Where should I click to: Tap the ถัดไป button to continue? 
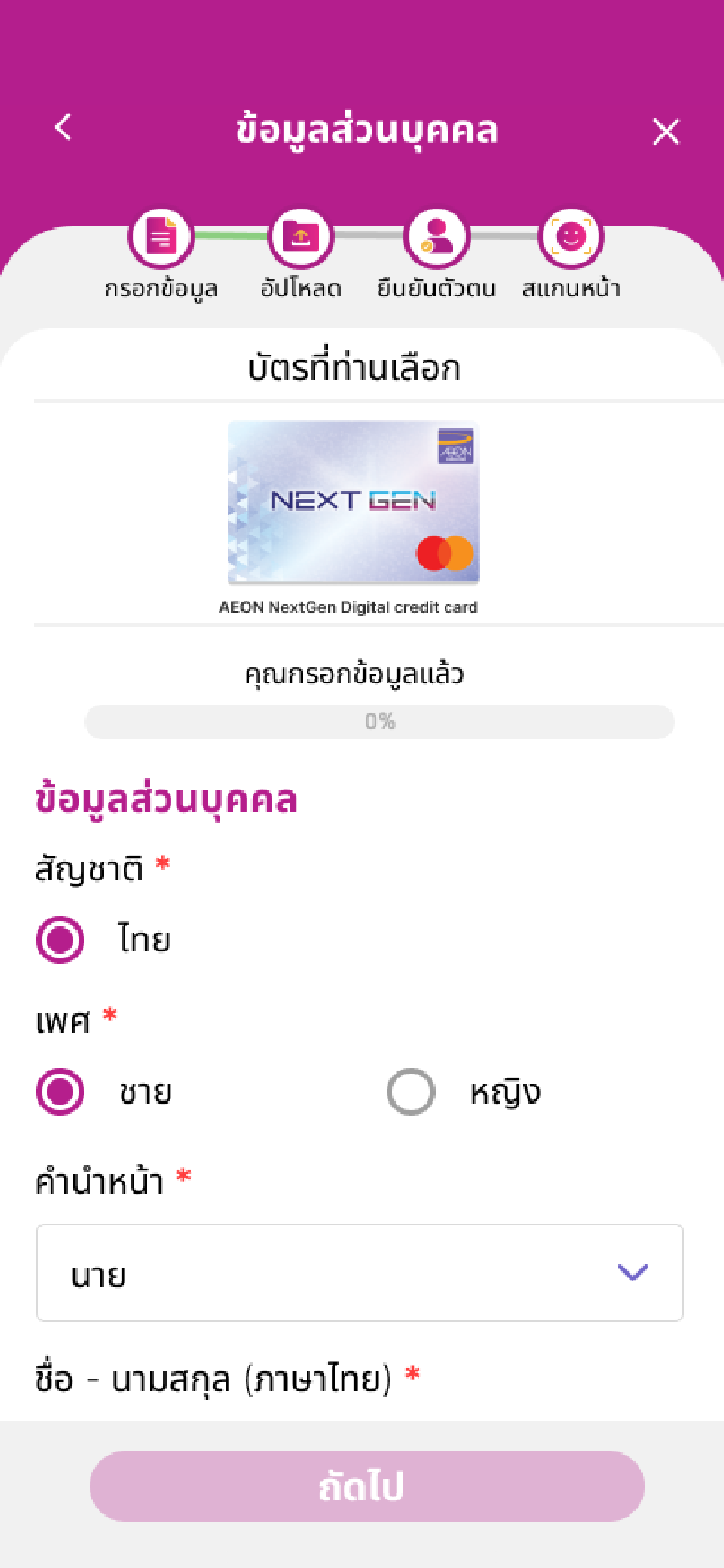click(x=366, y=1485)
